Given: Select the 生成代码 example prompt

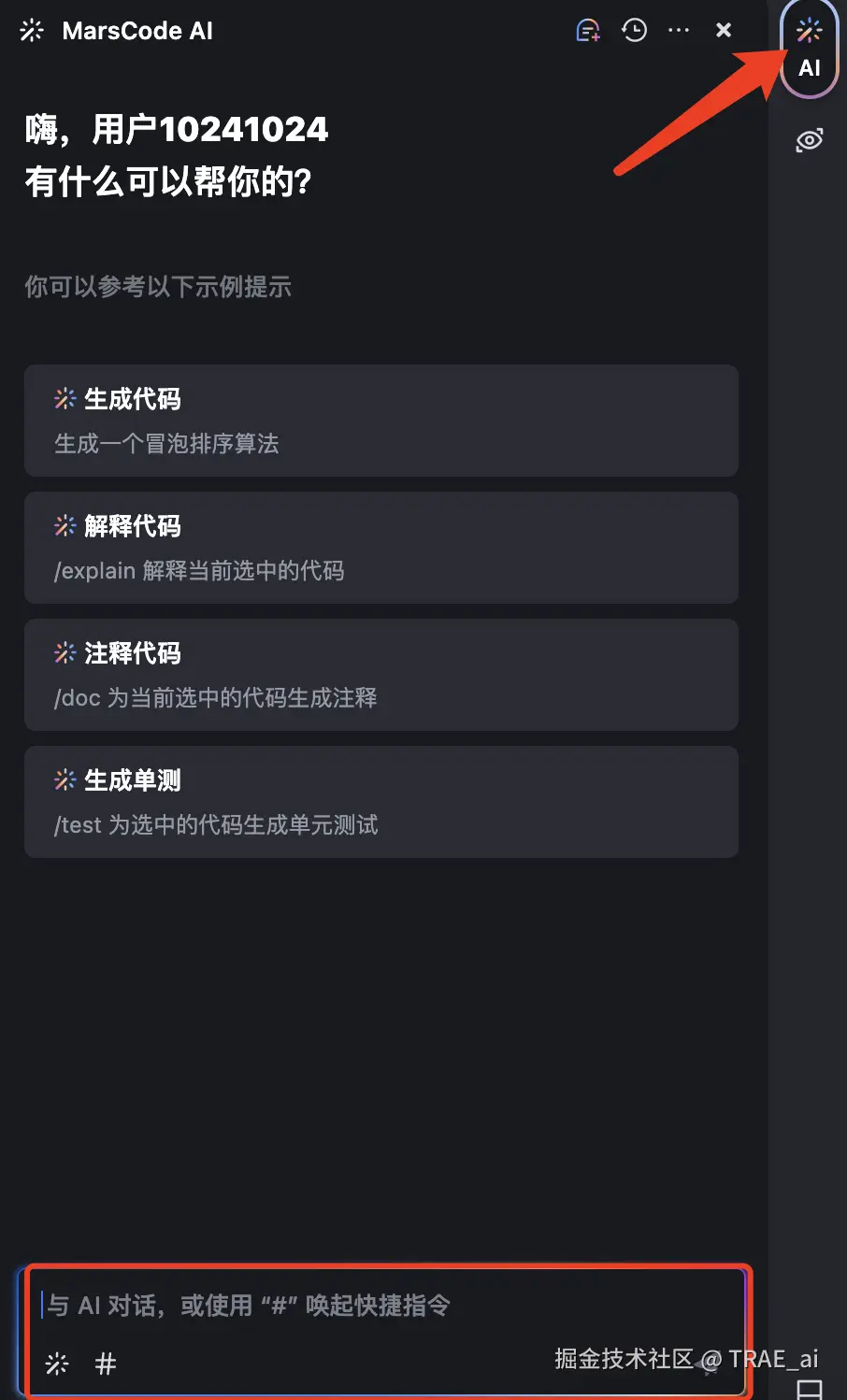Looking at the screenshot, I should (x=381, y=421).
